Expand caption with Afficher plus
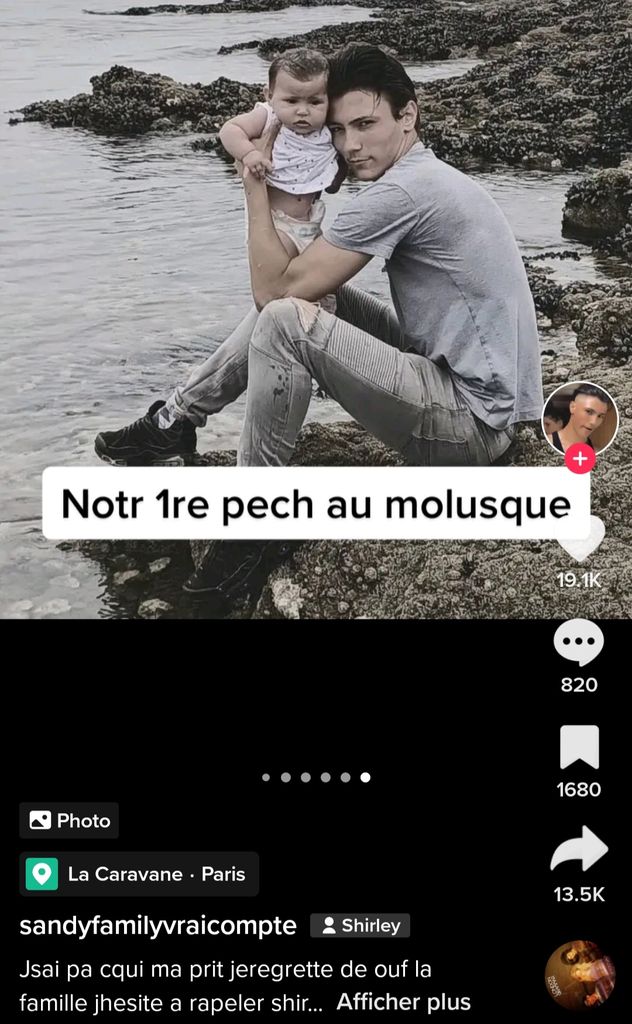The width and height of the screenshot is (632, 1024). (x=403, y=1002)
